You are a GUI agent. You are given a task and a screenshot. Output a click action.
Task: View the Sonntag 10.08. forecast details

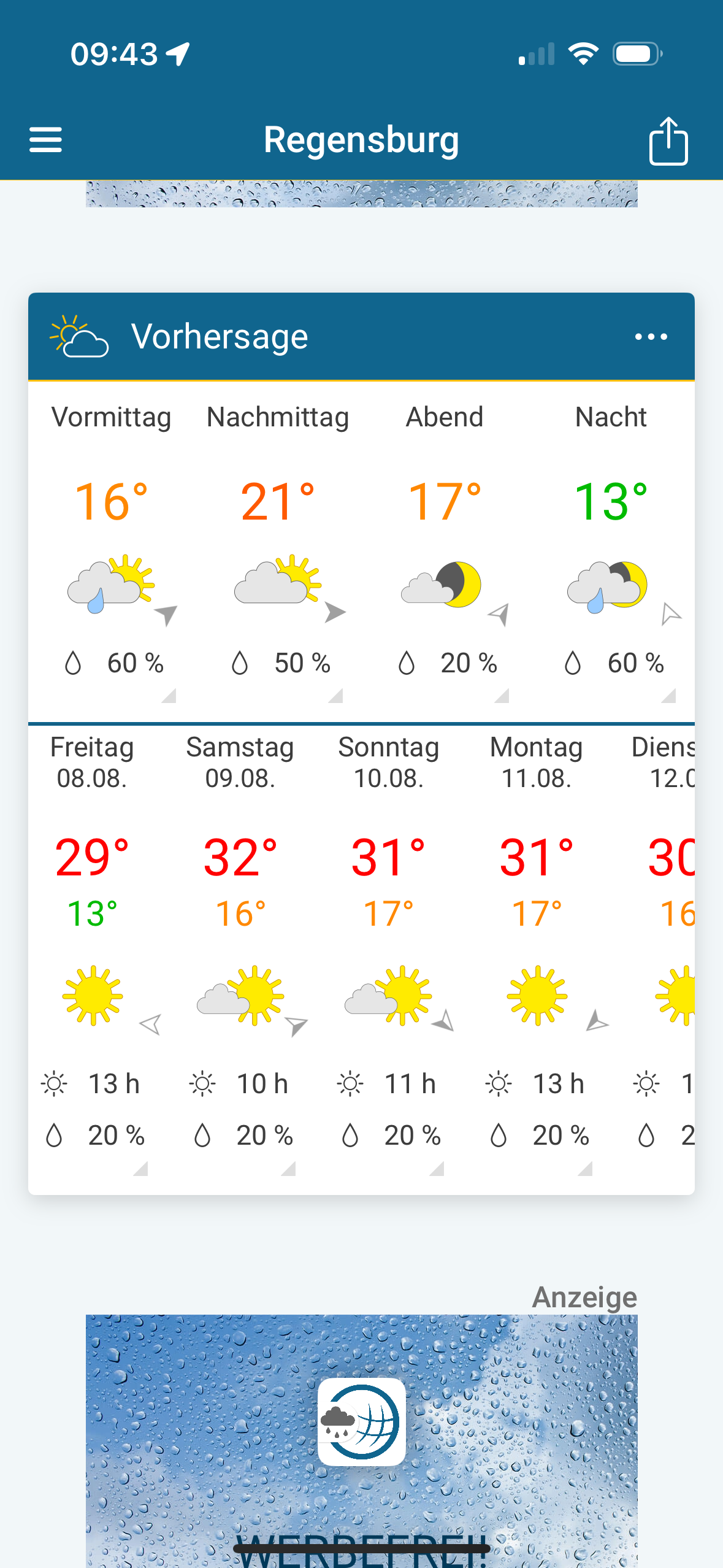[x=388, y=951]
